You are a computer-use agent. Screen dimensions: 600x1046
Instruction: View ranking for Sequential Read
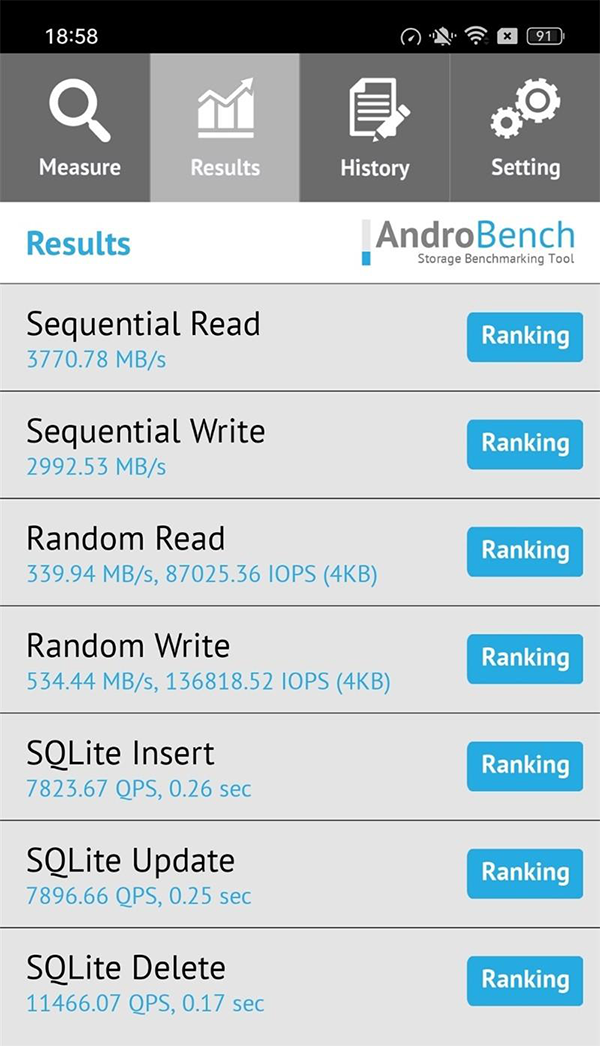(524, 336)
